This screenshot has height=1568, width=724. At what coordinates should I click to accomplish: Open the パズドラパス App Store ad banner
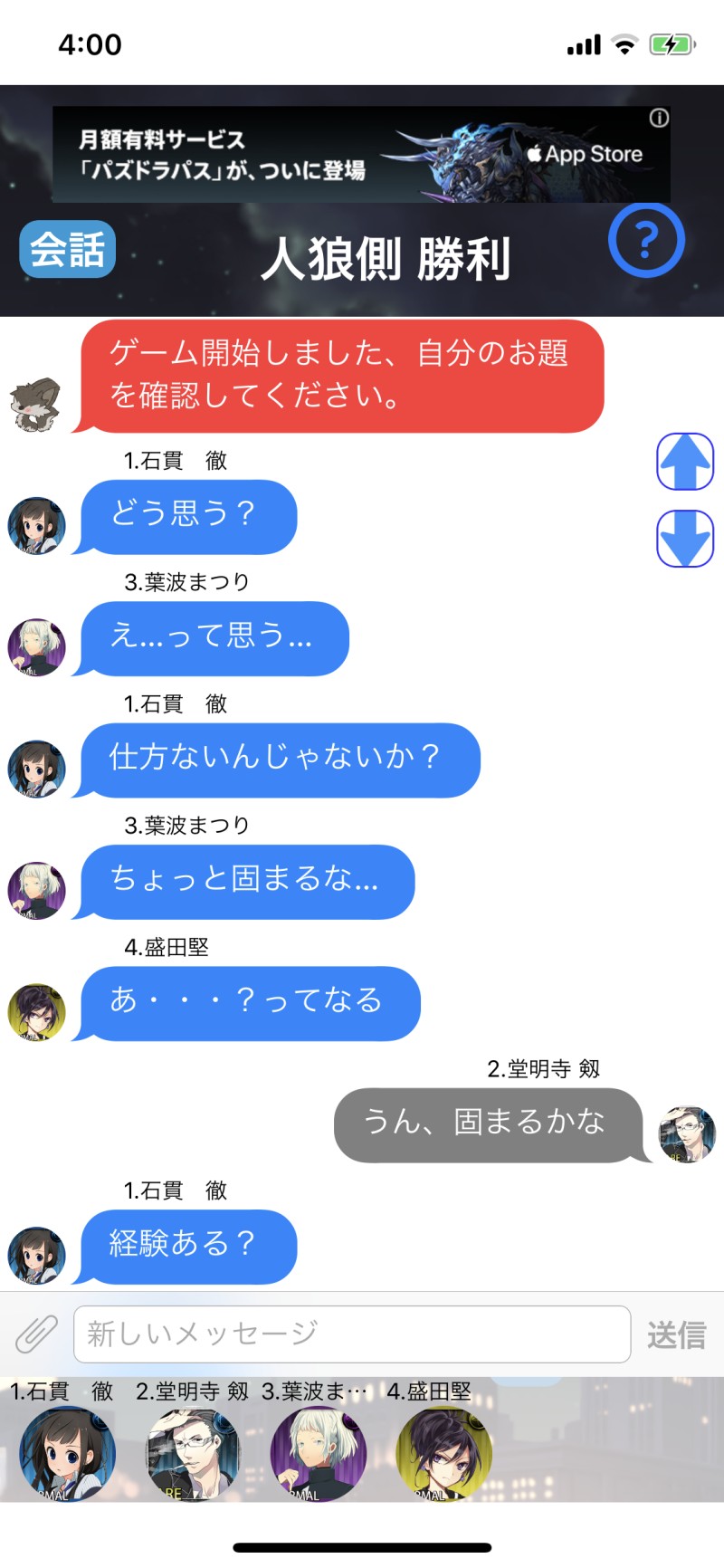click(360, 155)
